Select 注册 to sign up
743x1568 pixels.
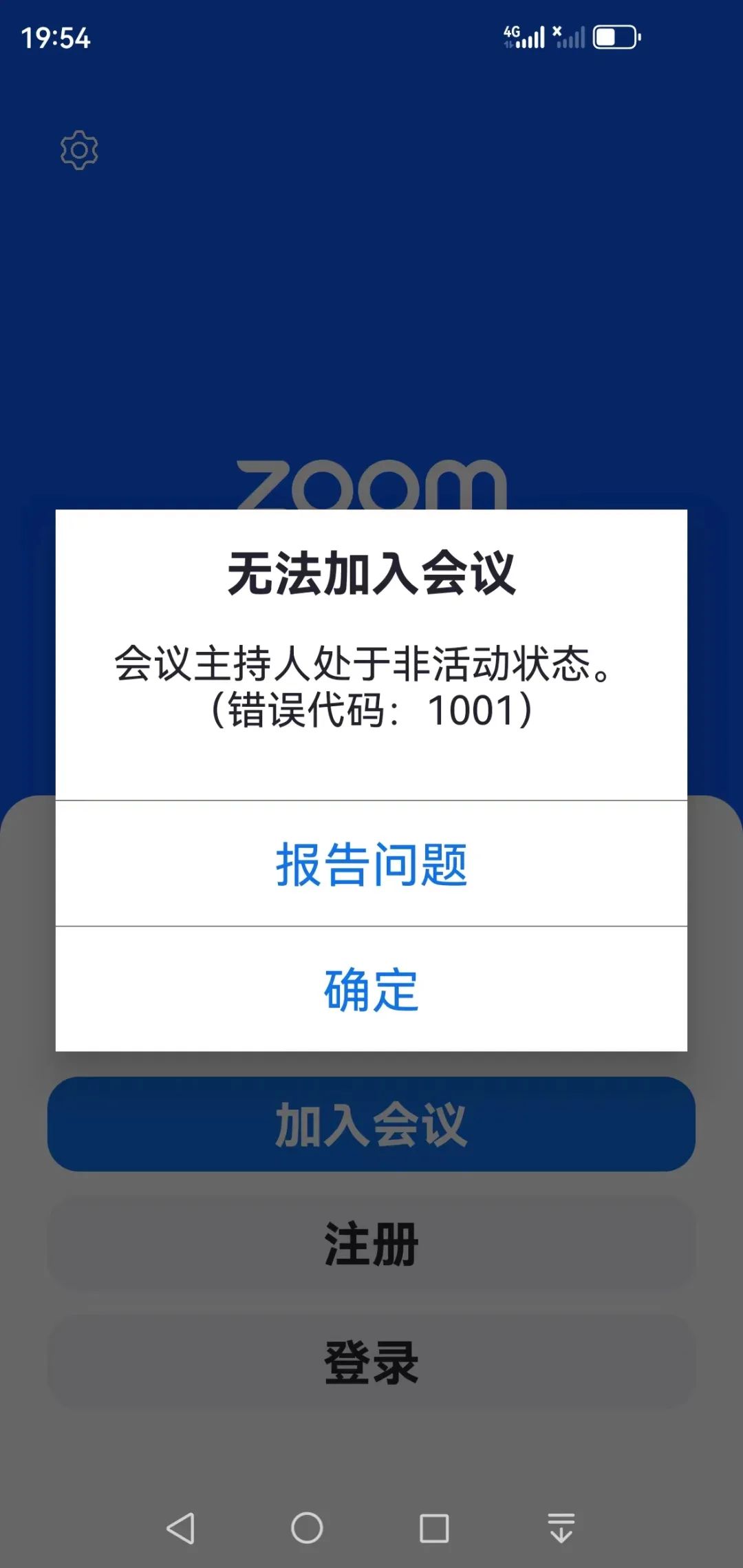click(x=371, y=1243)
